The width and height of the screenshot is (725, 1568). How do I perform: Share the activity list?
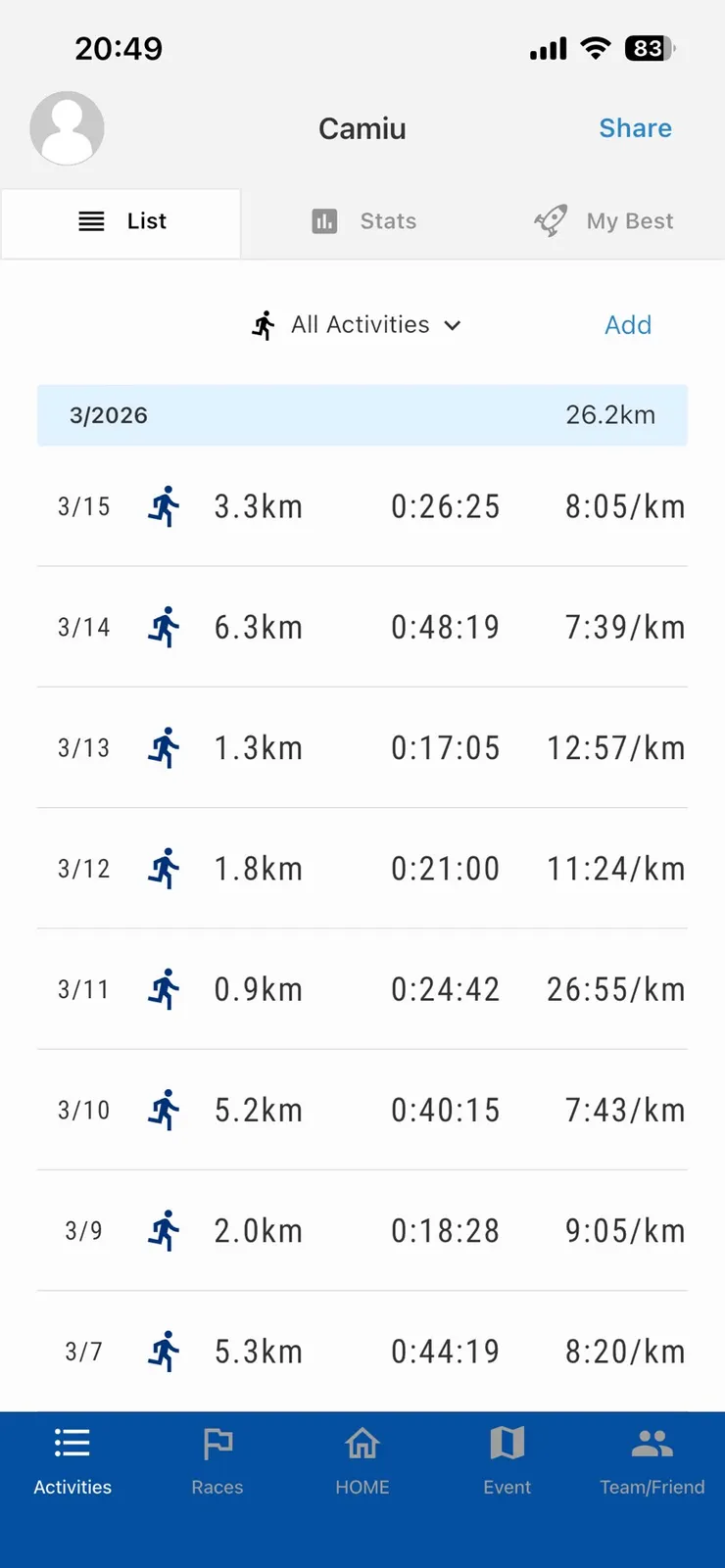click(635, 128)
